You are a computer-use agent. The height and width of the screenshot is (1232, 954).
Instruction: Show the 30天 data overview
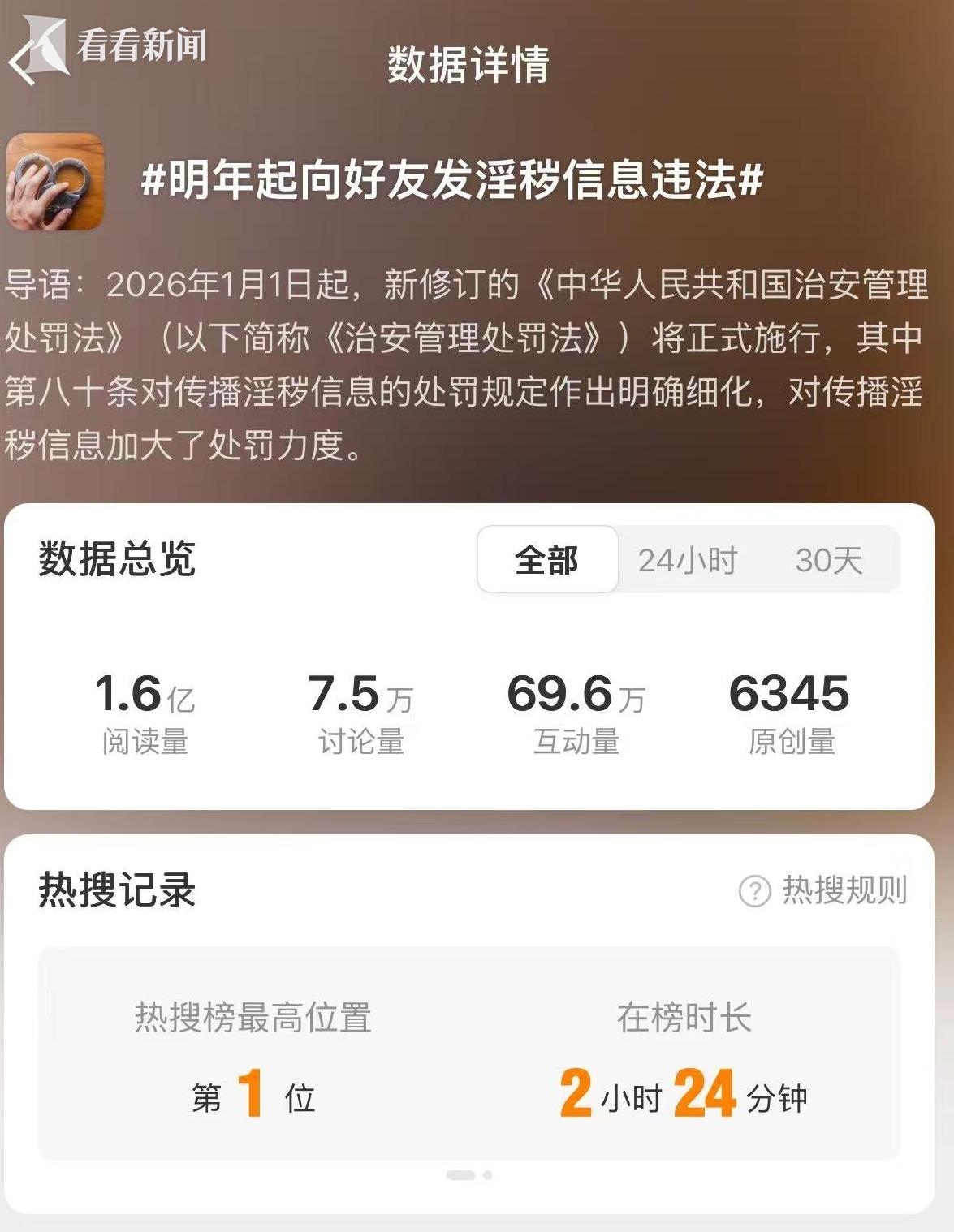pyautogui.click(x=828, y=560)
